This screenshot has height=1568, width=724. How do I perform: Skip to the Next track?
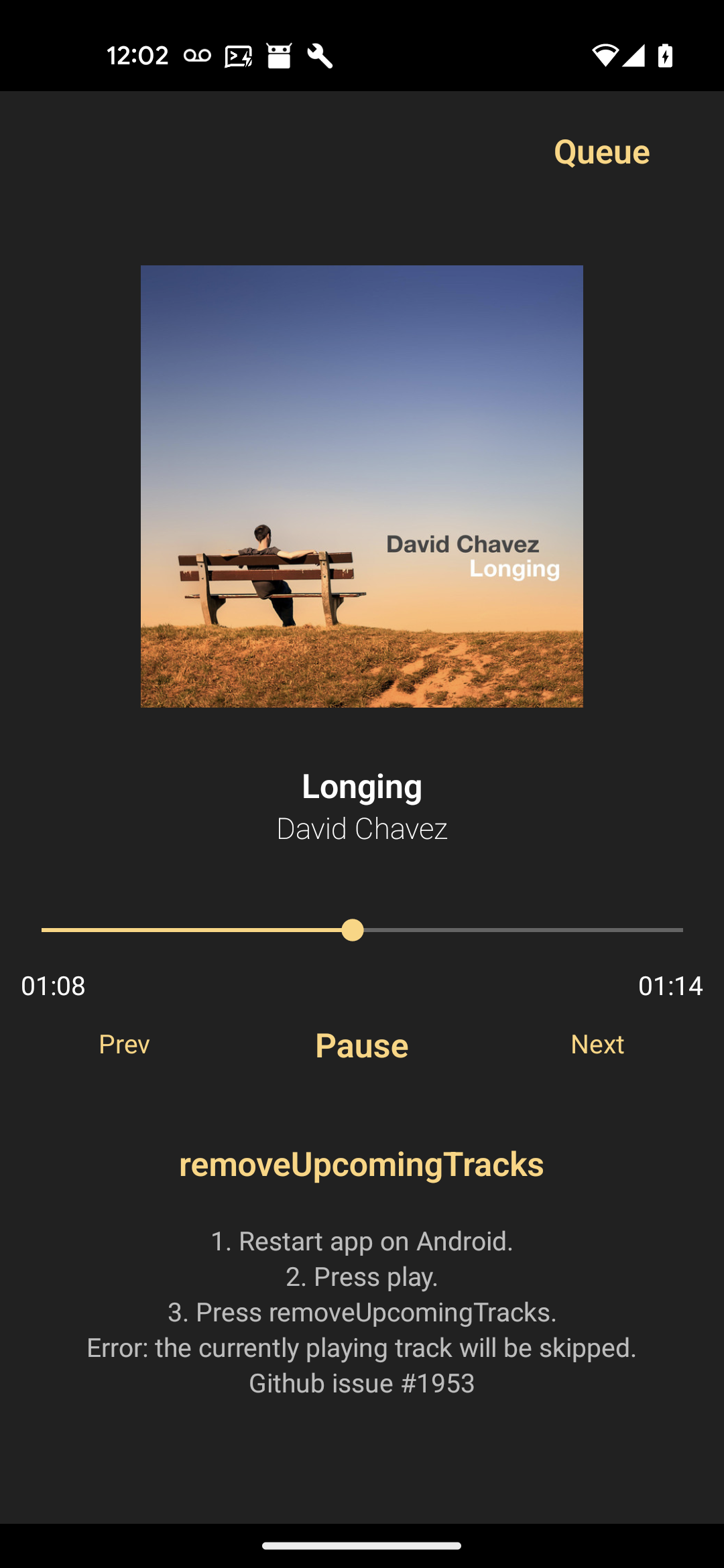pyautogui.click(x=597, y=1044)
